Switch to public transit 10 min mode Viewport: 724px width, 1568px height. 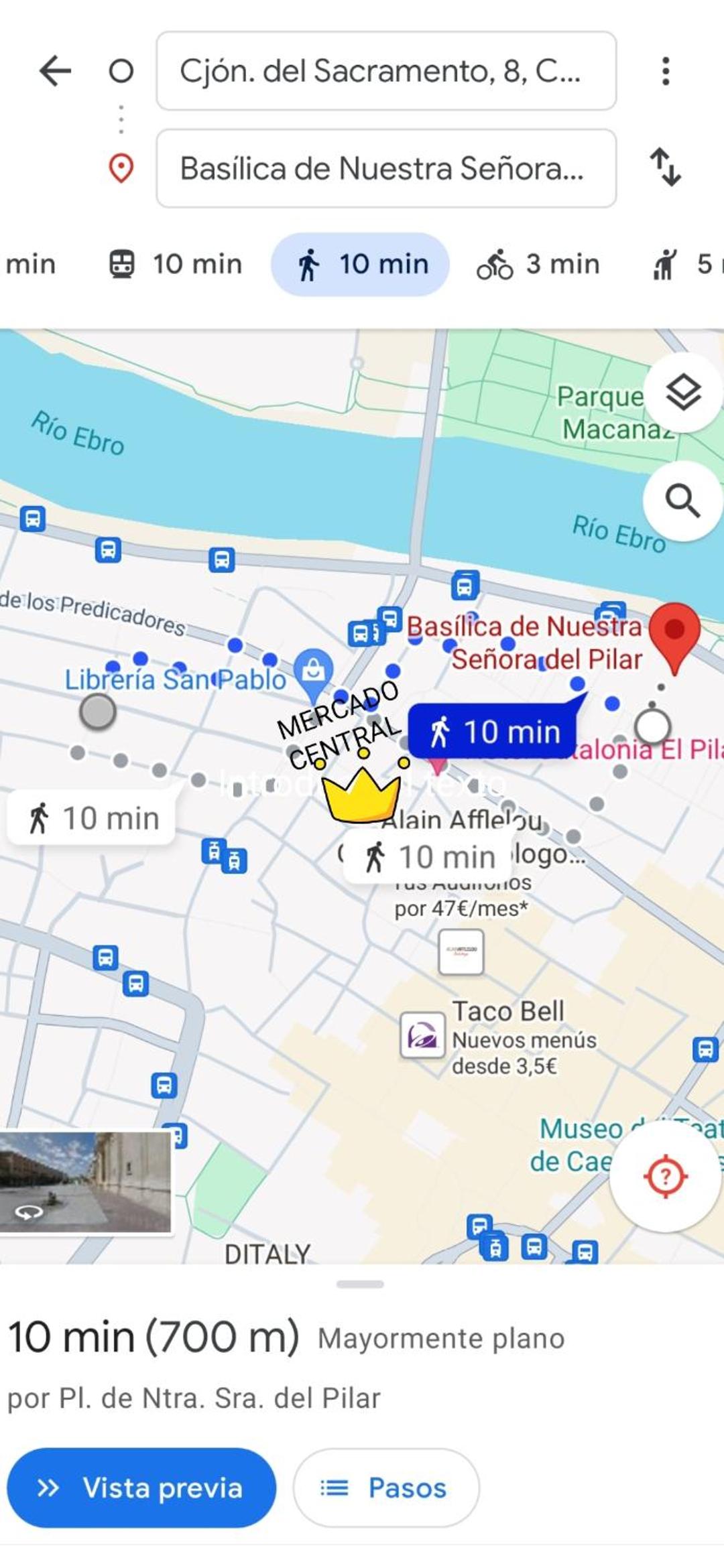(x=176, y=264)
